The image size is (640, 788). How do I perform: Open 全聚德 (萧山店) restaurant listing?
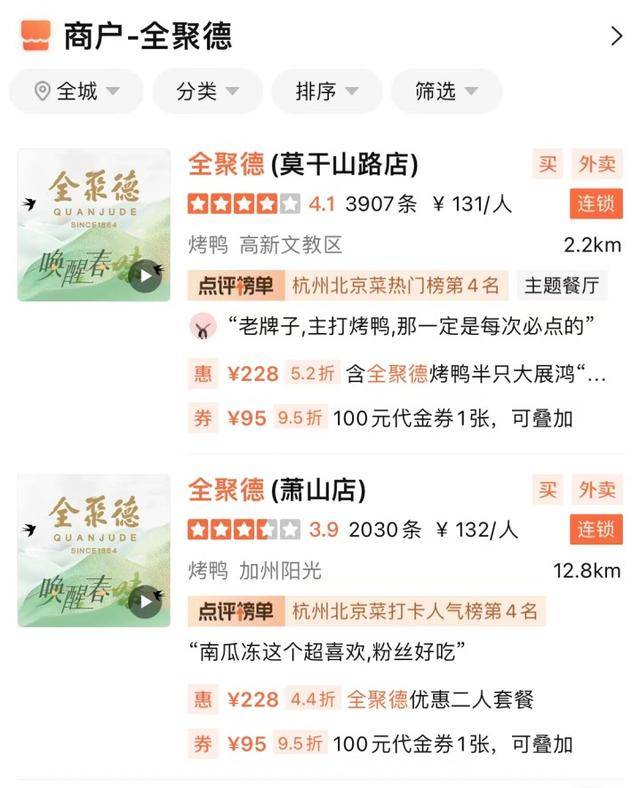click(x=277, y=490)
